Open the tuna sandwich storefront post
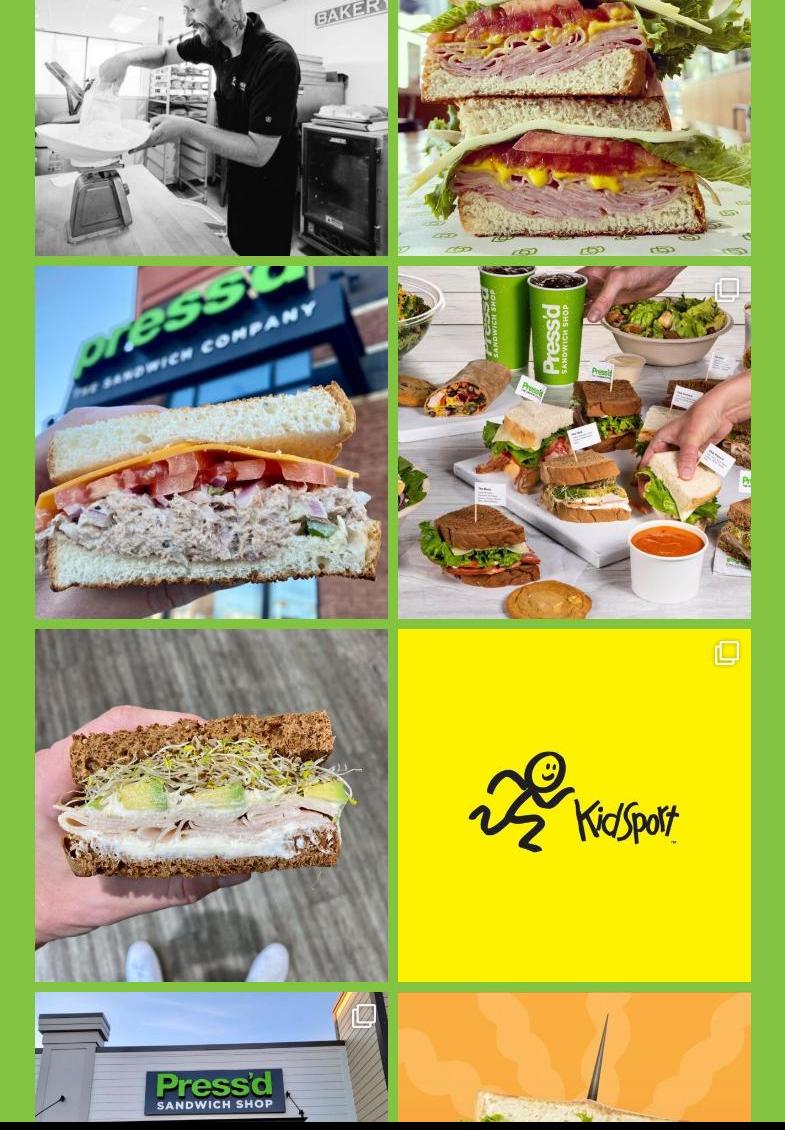The height and width of the screenshot is (1130, 785). [211, 442]
